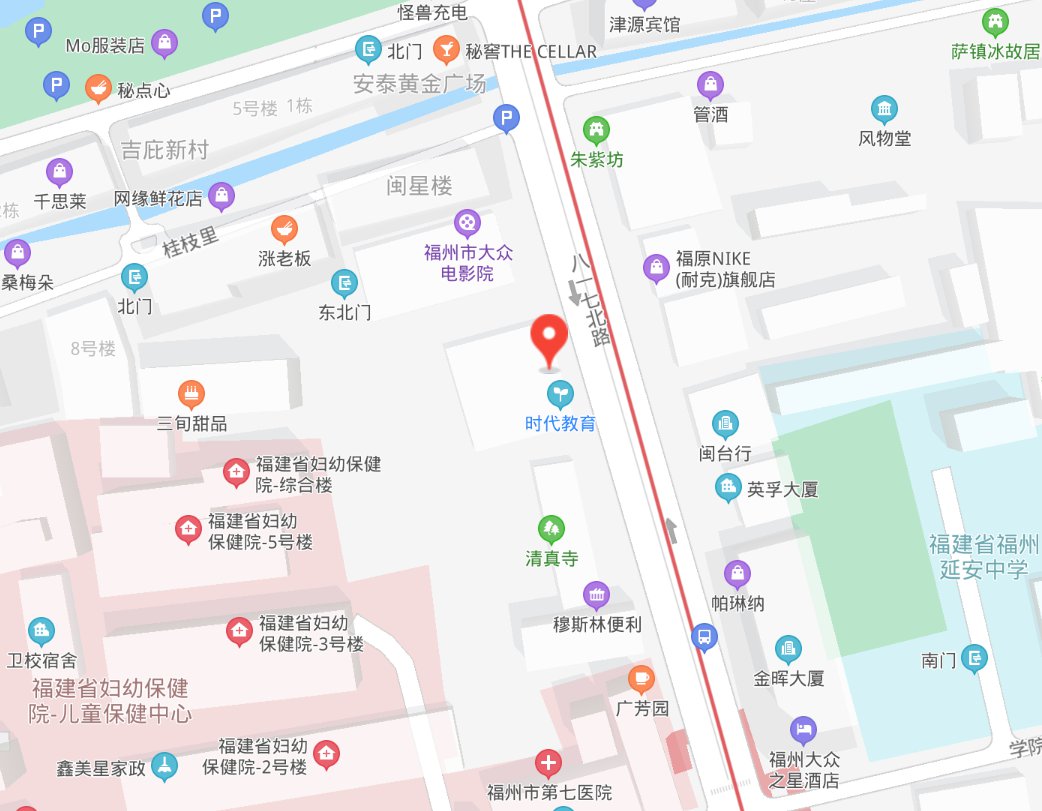
Task: Select the 朱紫坊 attraction marker
Action: (597, 129)
